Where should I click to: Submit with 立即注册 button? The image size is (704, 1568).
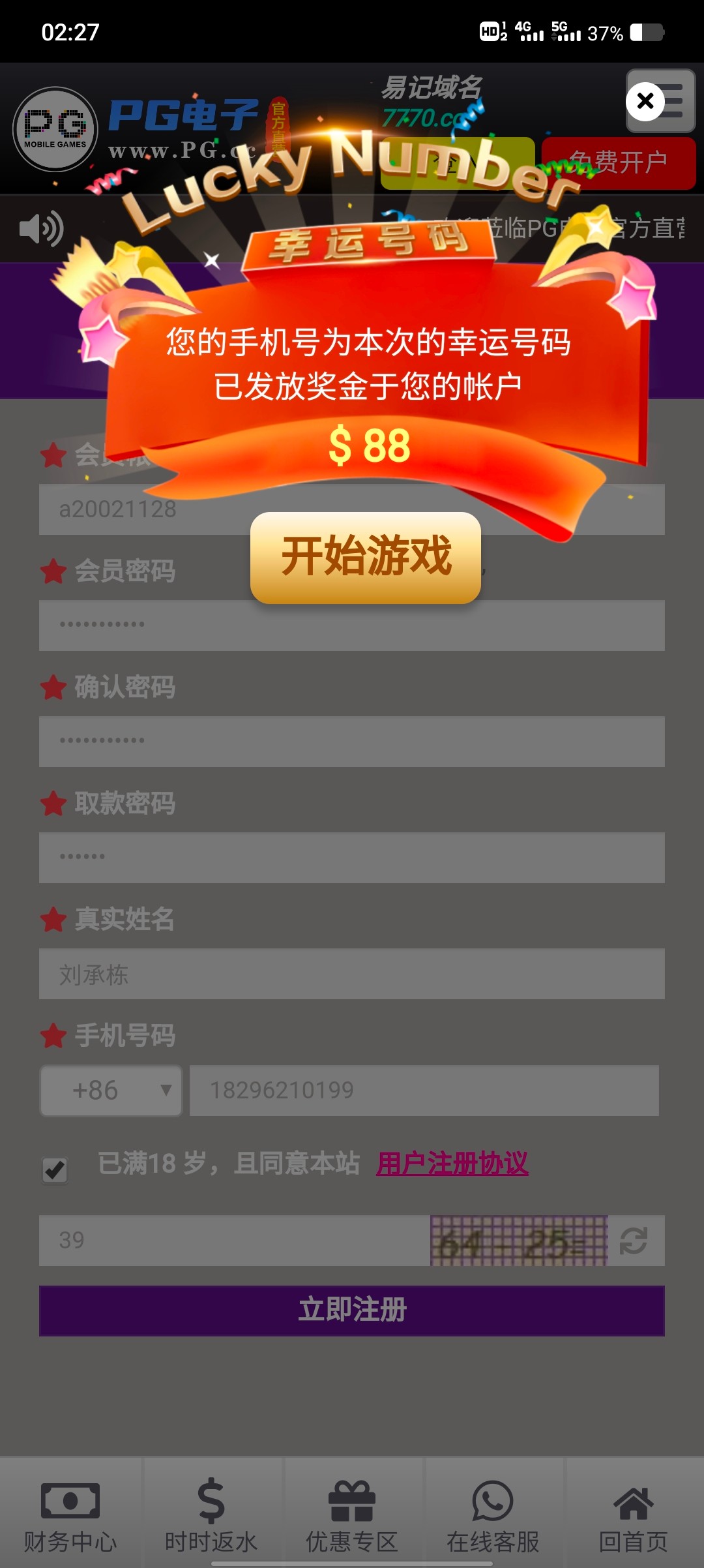[352, 1310]
